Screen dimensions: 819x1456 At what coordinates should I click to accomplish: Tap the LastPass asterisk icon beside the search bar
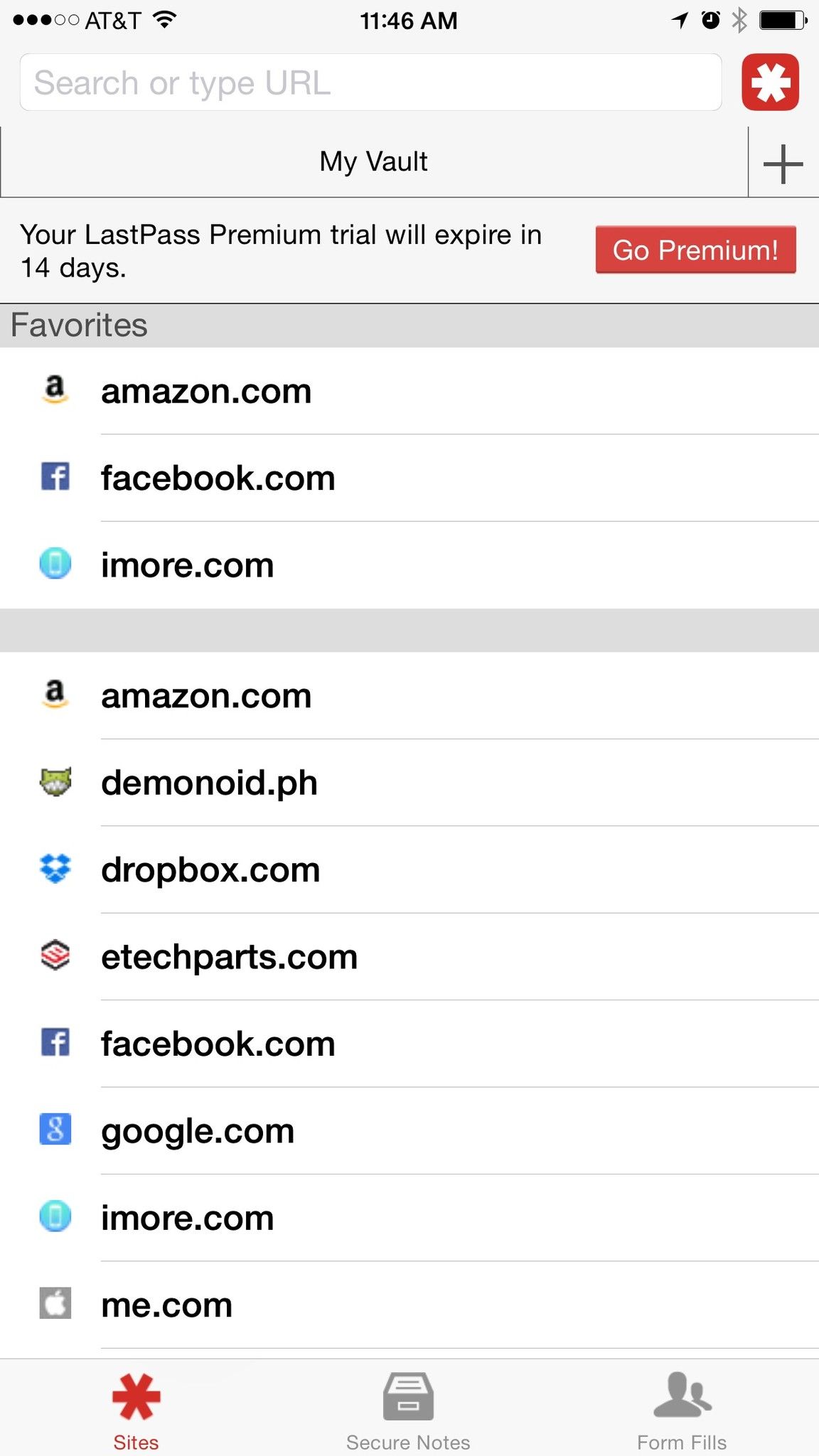click(771, 83)
